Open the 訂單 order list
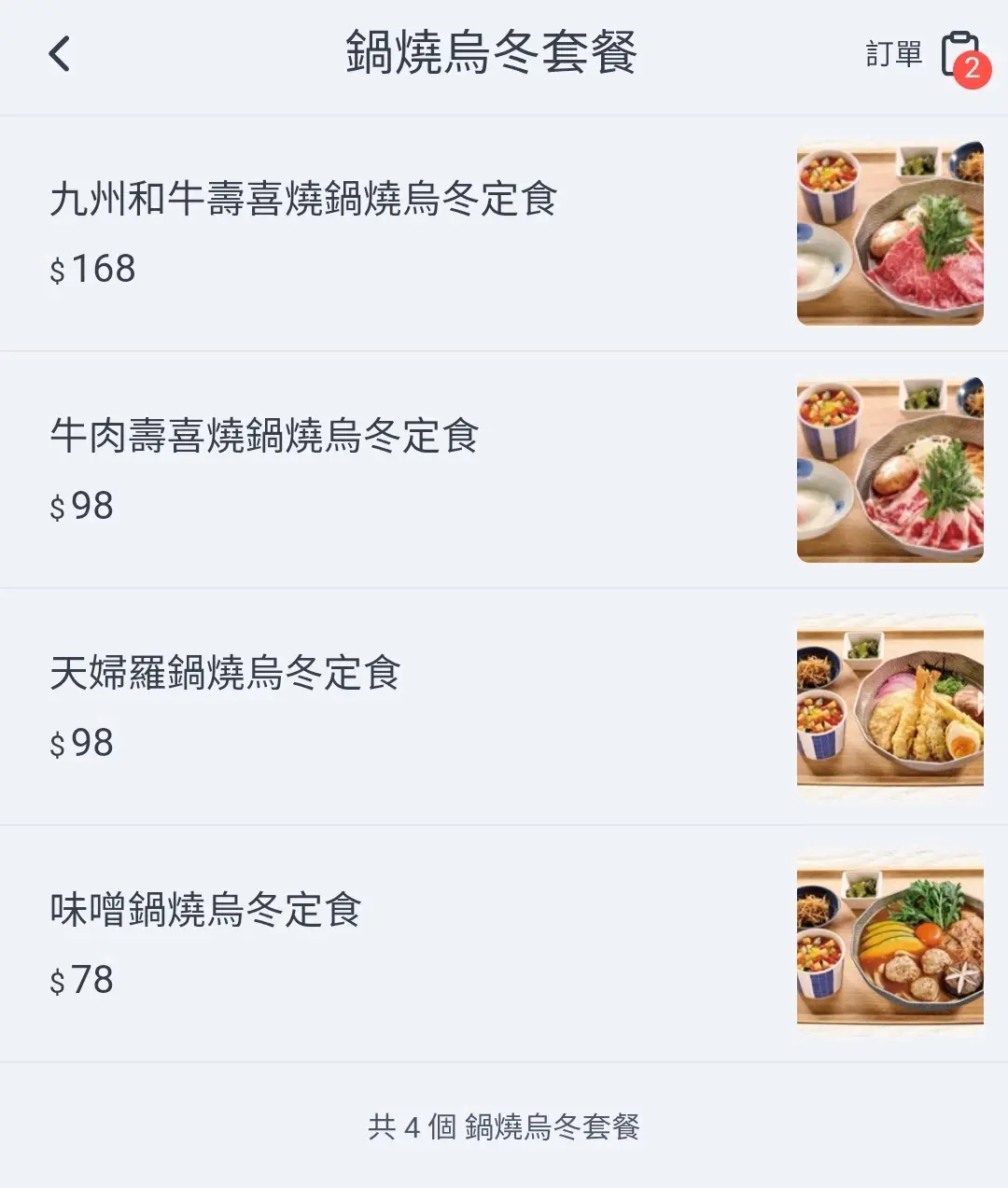 922,54
